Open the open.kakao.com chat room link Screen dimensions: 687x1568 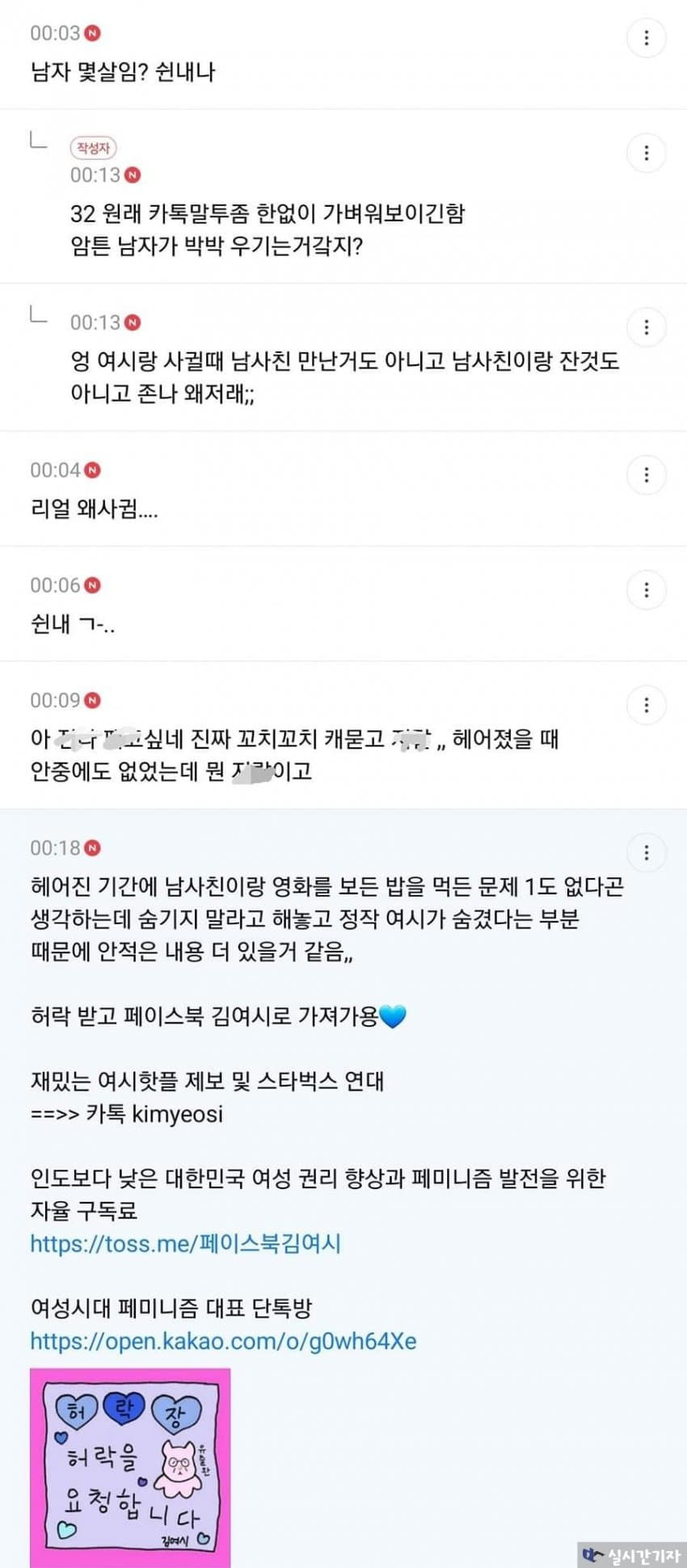coord(223,1341)
